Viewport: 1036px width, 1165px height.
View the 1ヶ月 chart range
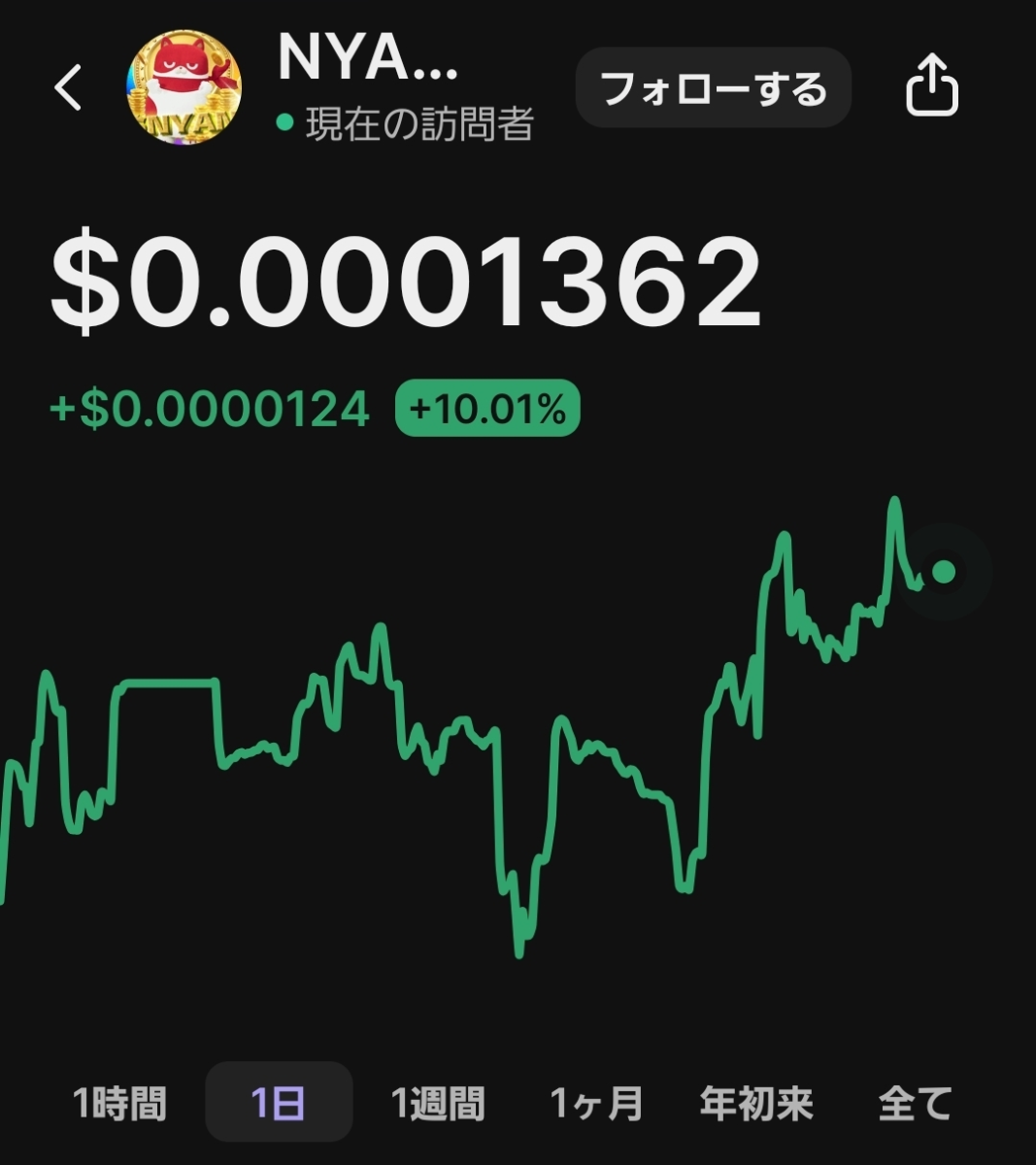click(598, 1102)
